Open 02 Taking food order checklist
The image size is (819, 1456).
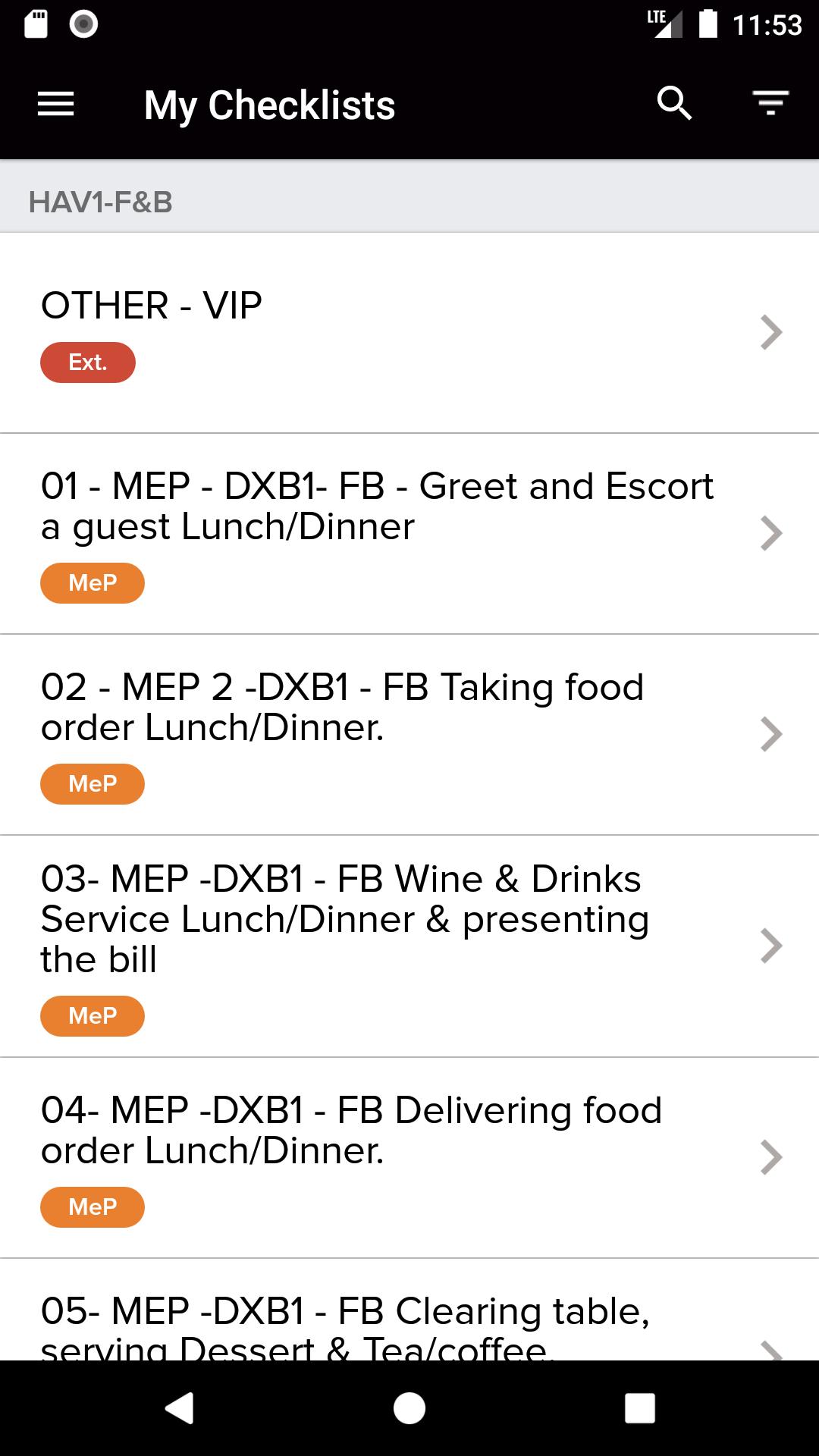409,735
